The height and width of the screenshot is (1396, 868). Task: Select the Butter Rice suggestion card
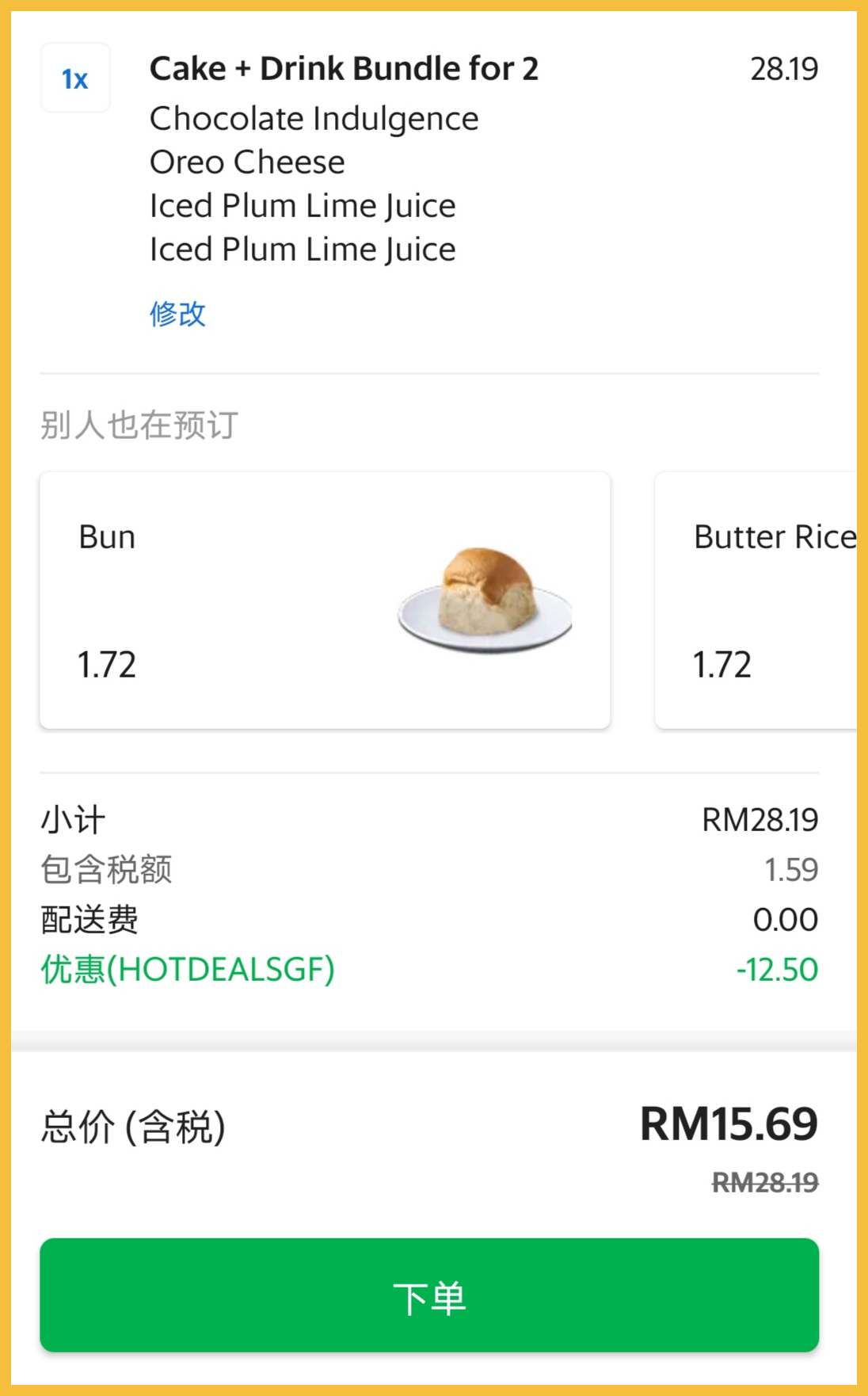tap(756, 600)
